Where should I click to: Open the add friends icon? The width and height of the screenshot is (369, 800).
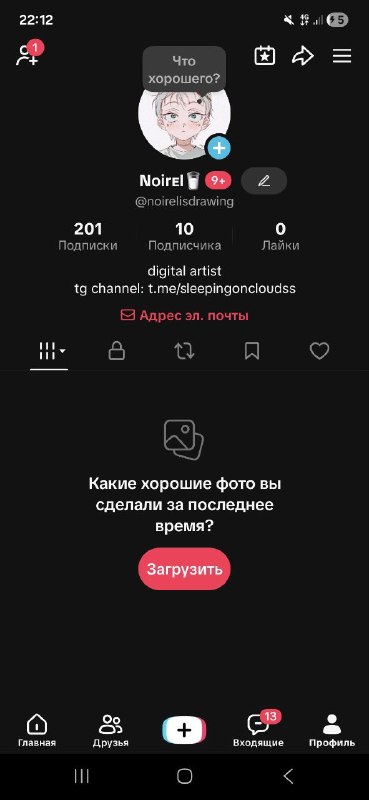tap(27, 55)
